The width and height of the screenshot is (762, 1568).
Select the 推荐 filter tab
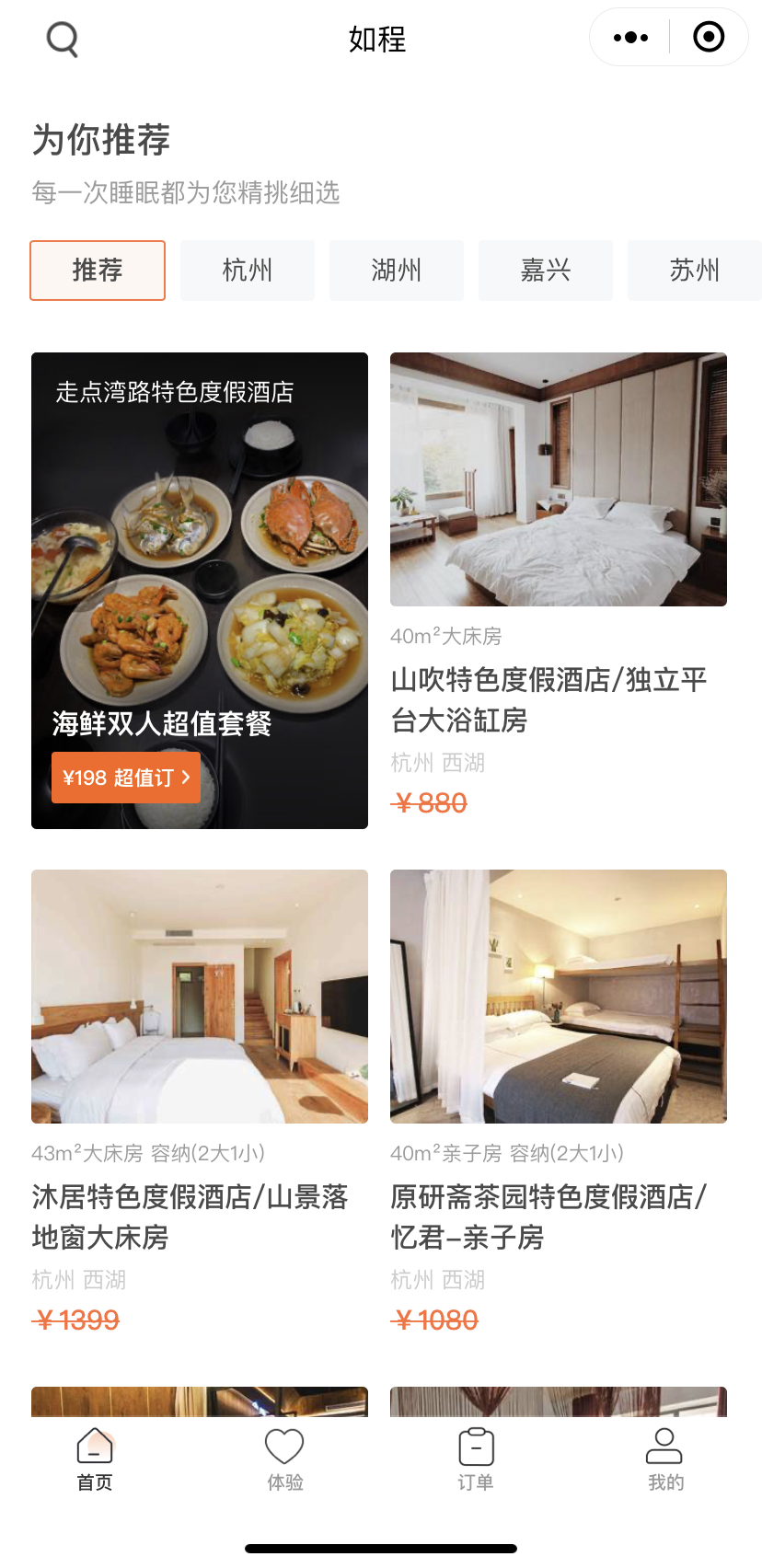click(x=98, y=271)
